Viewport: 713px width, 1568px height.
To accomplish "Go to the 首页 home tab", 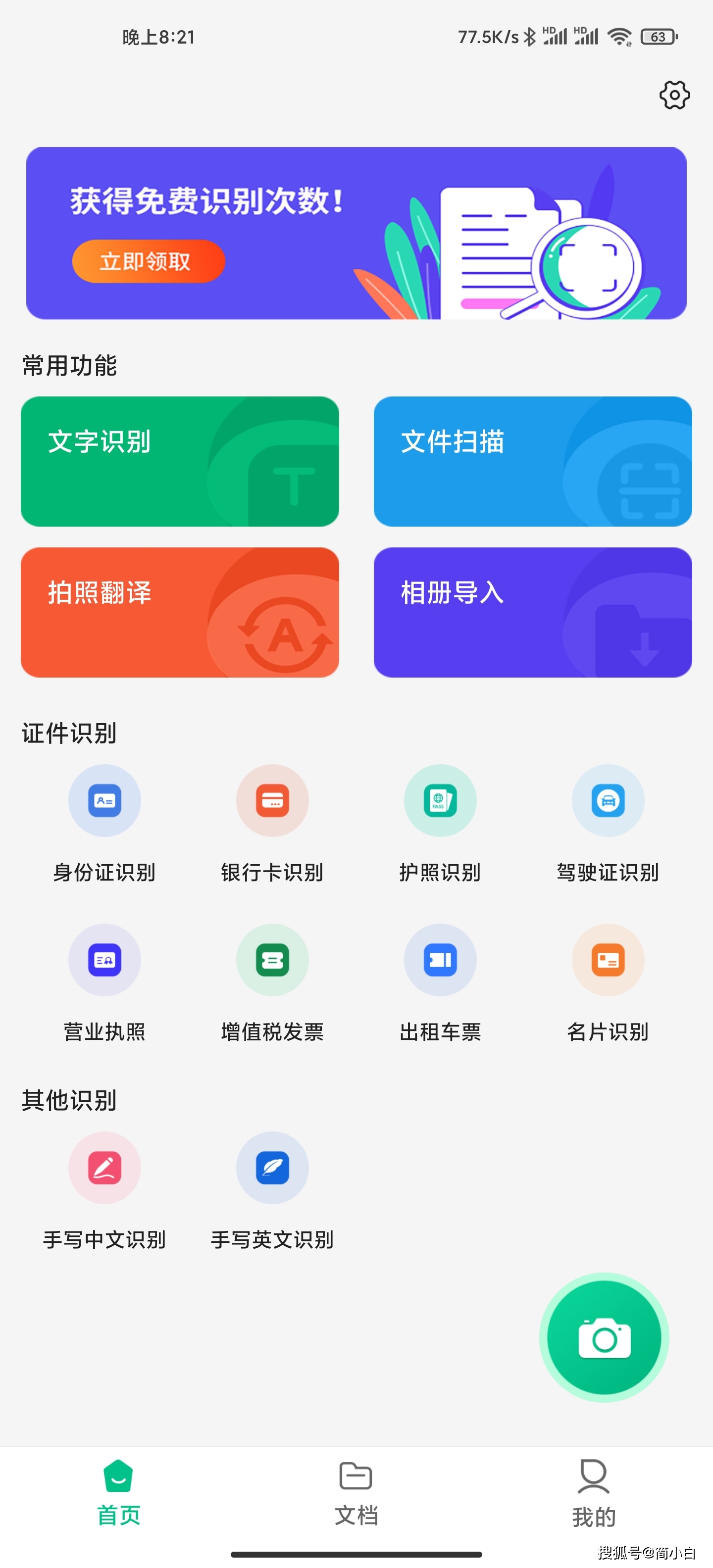I will click(x=119, y=1493).
